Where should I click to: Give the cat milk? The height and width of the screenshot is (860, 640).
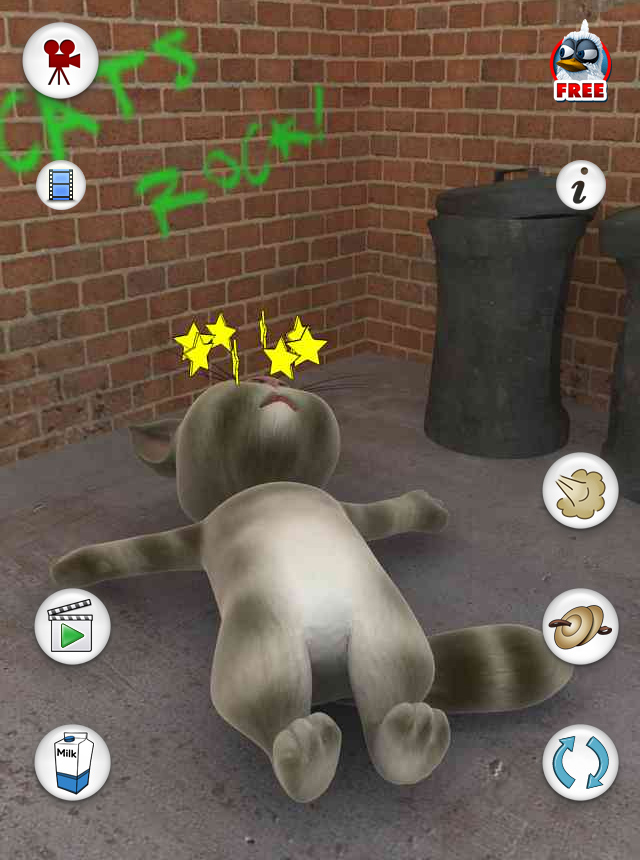point(72,762)
